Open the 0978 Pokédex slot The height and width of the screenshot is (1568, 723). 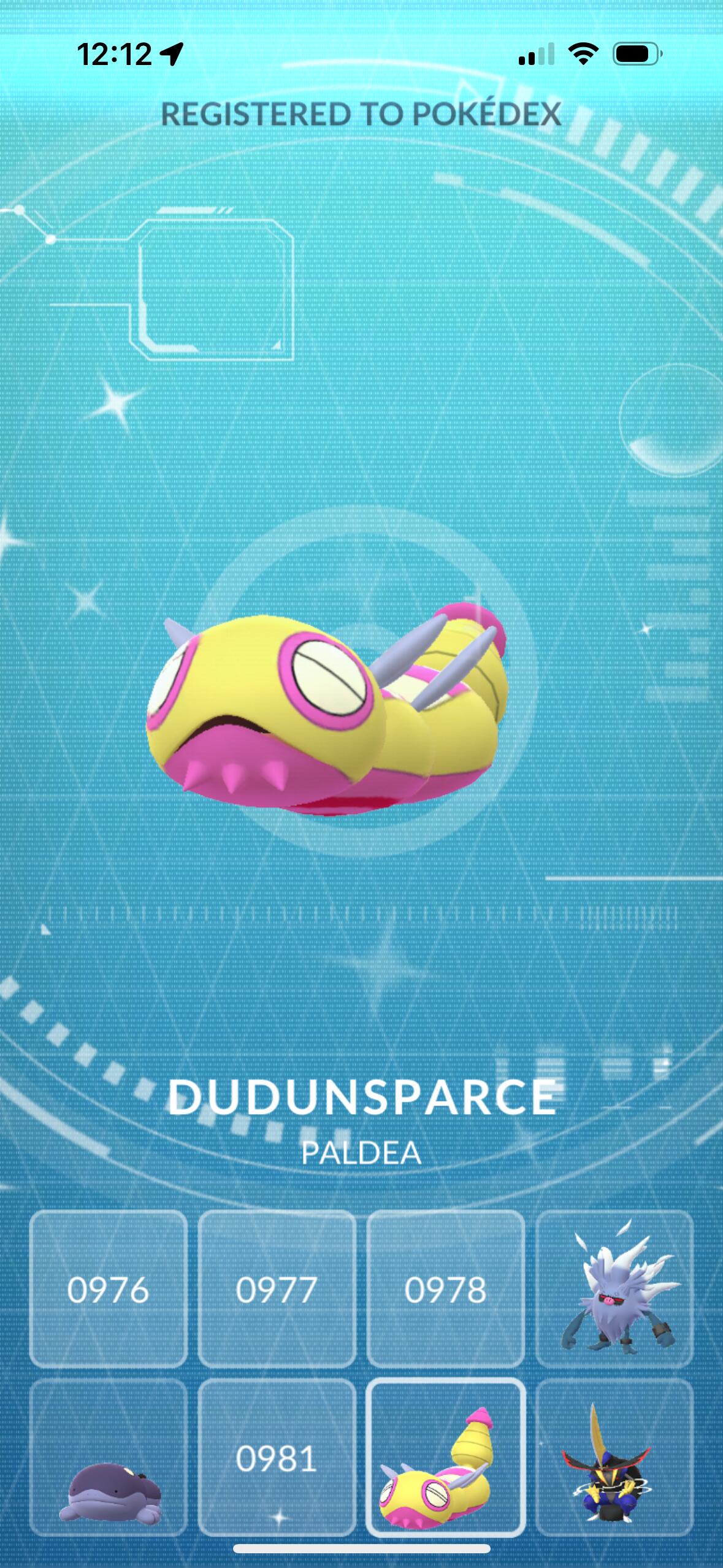(445, 1289)
